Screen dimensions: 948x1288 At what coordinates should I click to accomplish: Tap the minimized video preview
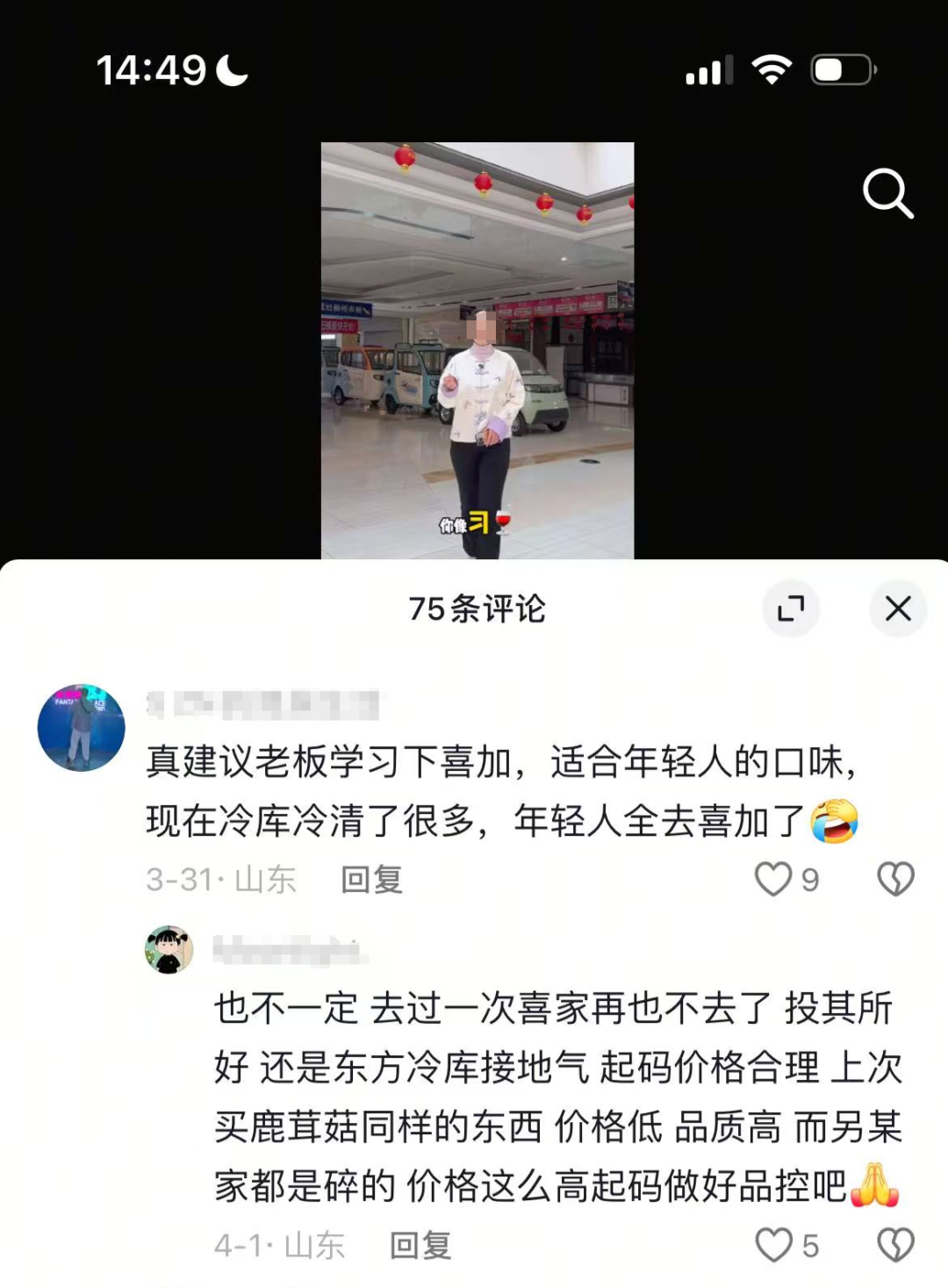click(477, 350)
